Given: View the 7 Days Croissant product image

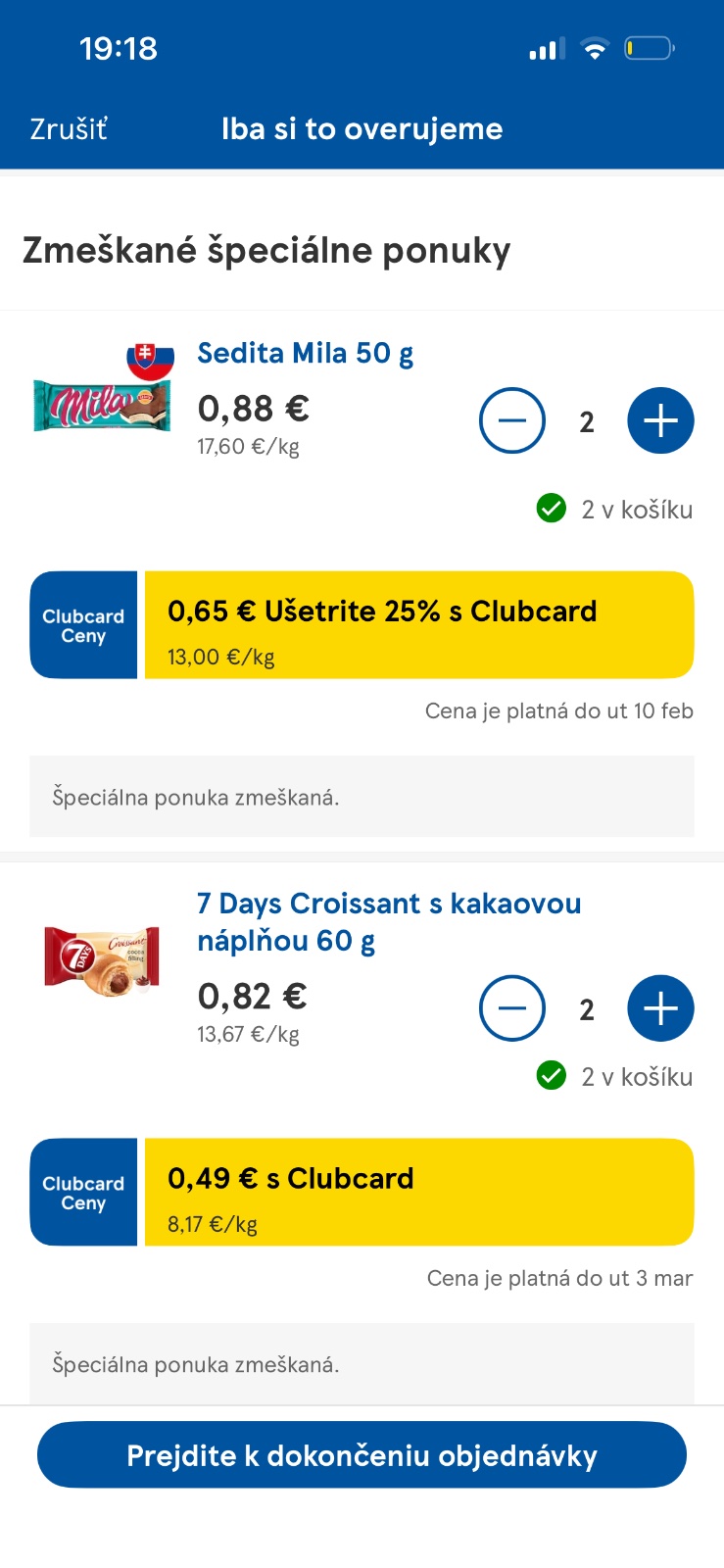Looking at the screenshot, I should pyautogui.click(x=102, y=962).
